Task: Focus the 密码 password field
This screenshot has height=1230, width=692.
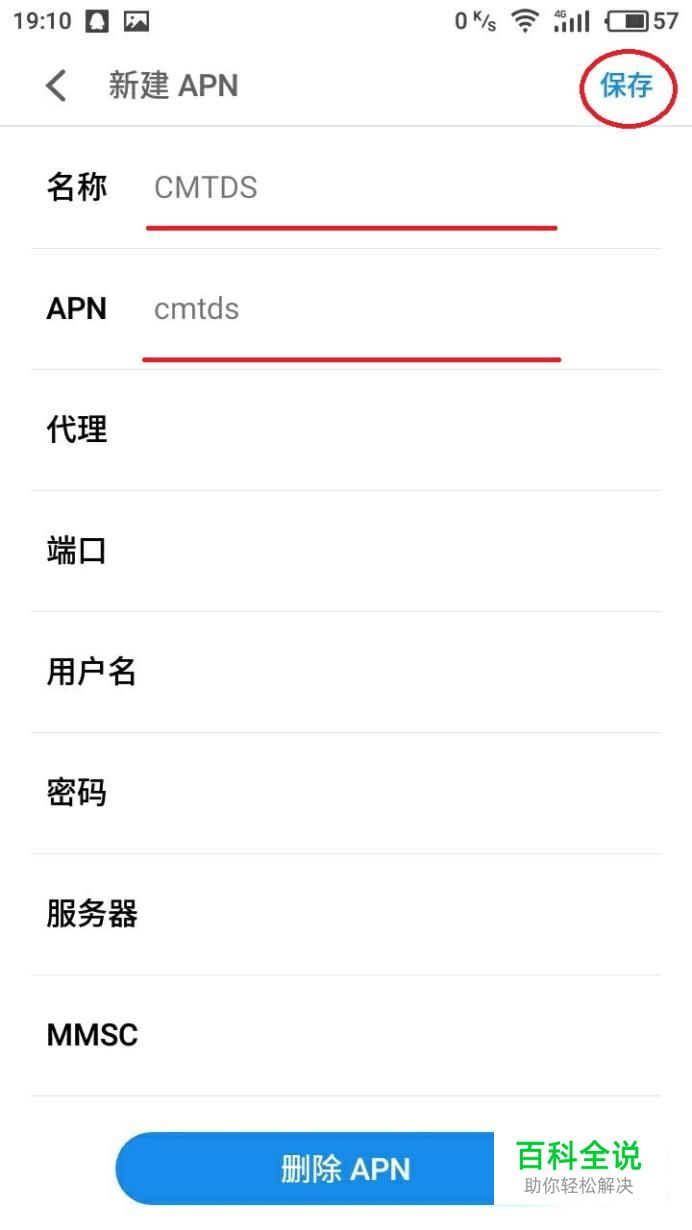Action: [346, 793]
